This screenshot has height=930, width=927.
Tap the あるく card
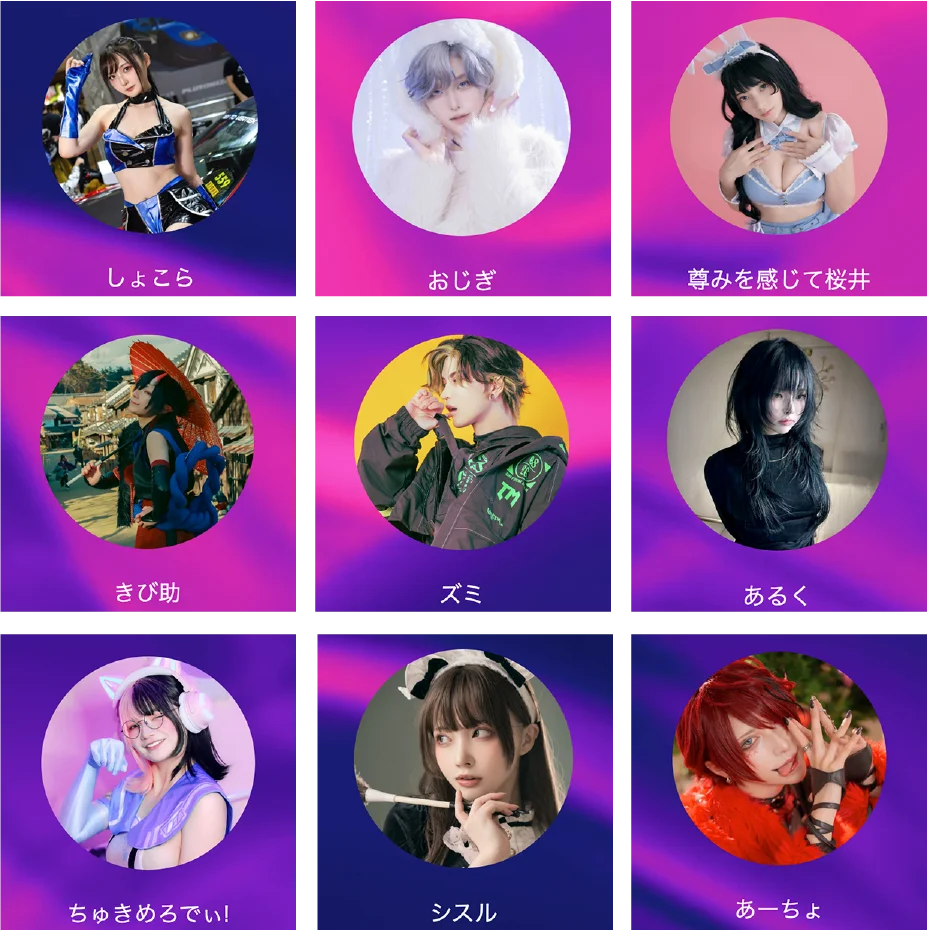tap(777, 462)
